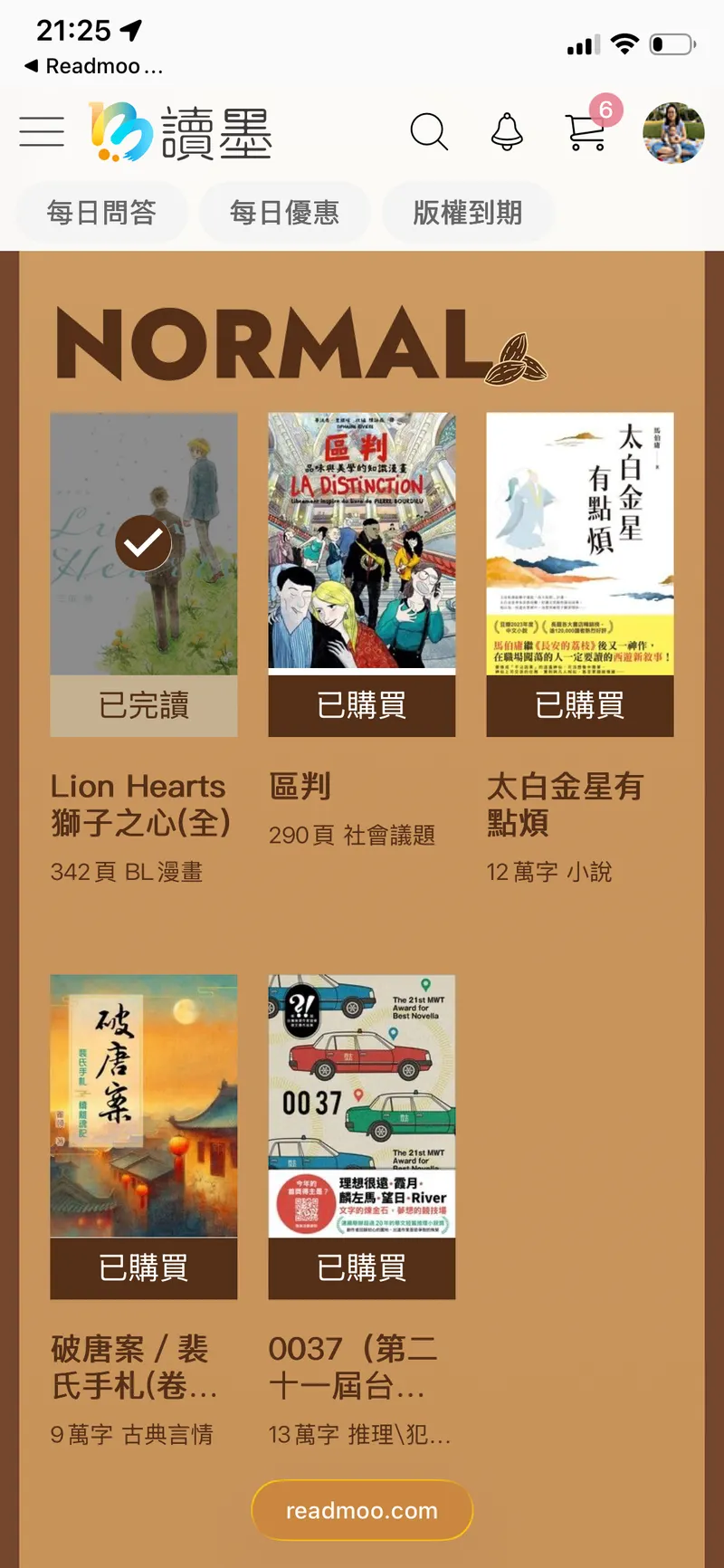Open the 版權到期 chip
Image resolution: width=724 pixels, height=1568 pixels.
pos(467,213)
